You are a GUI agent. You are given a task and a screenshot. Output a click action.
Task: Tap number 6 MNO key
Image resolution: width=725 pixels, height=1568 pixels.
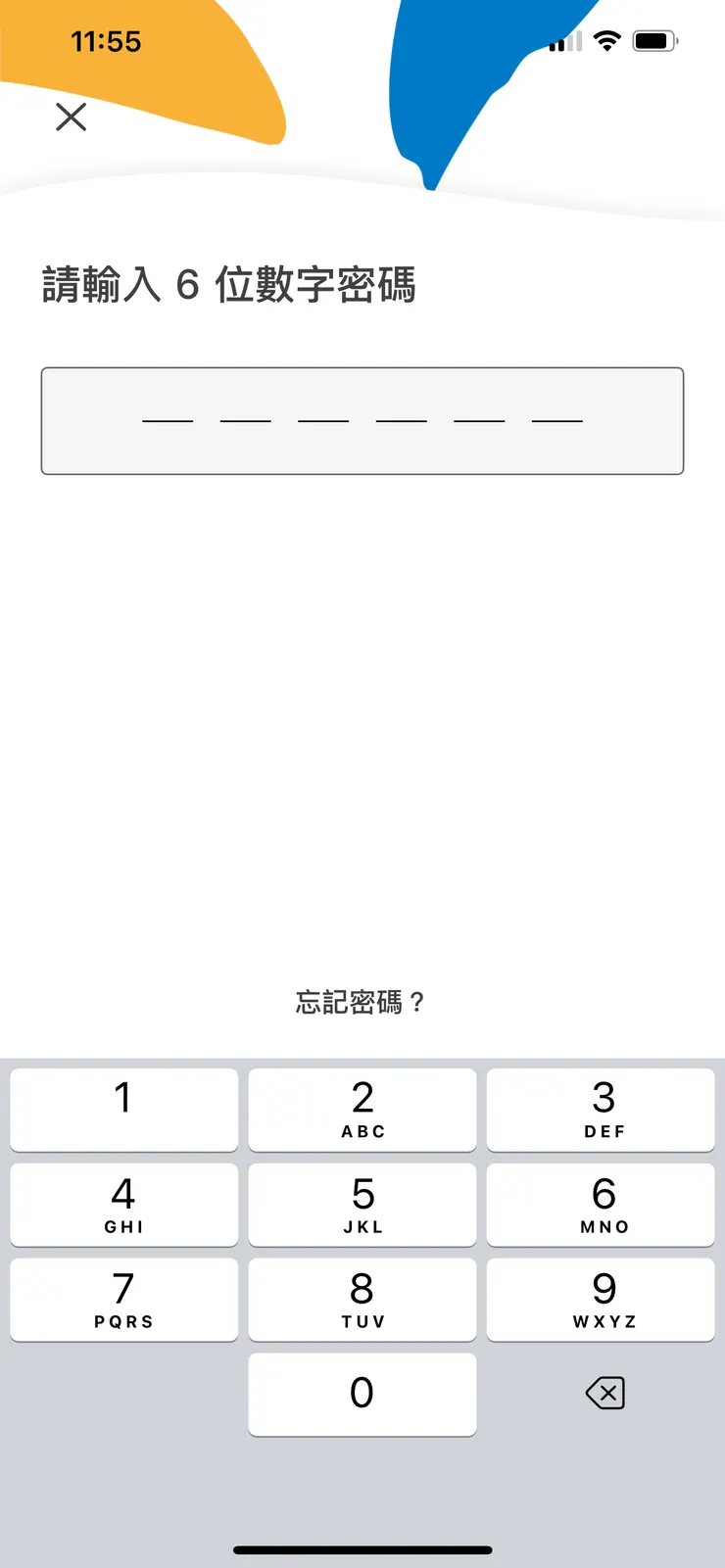[602, 1205]
